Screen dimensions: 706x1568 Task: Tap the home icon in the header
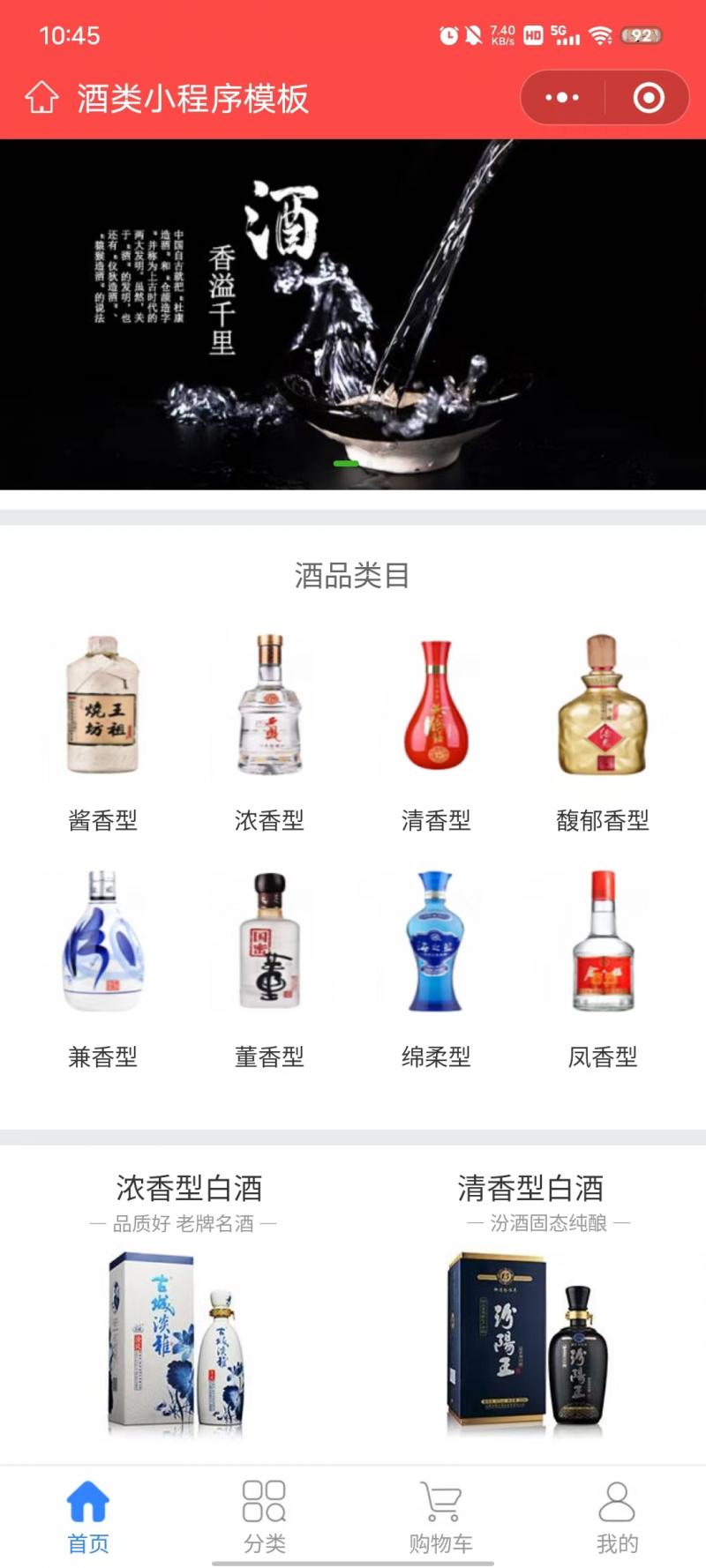pyautogui.click(x=41, y=98)
